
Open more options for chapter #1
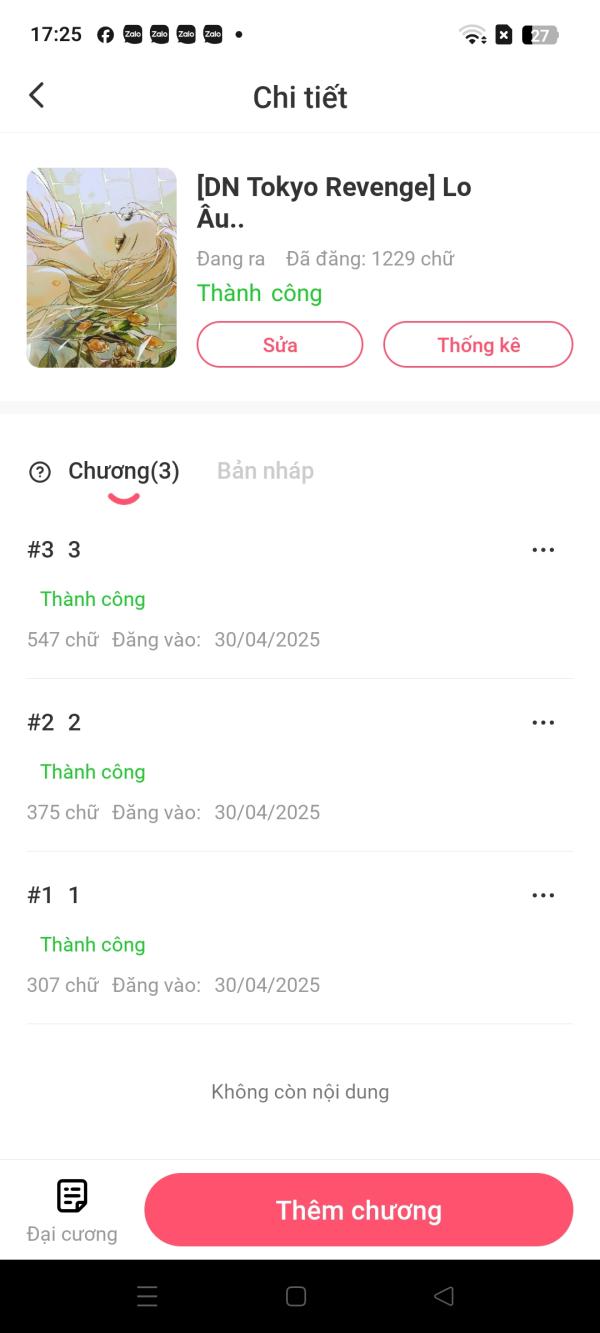[x=543, y=896]
